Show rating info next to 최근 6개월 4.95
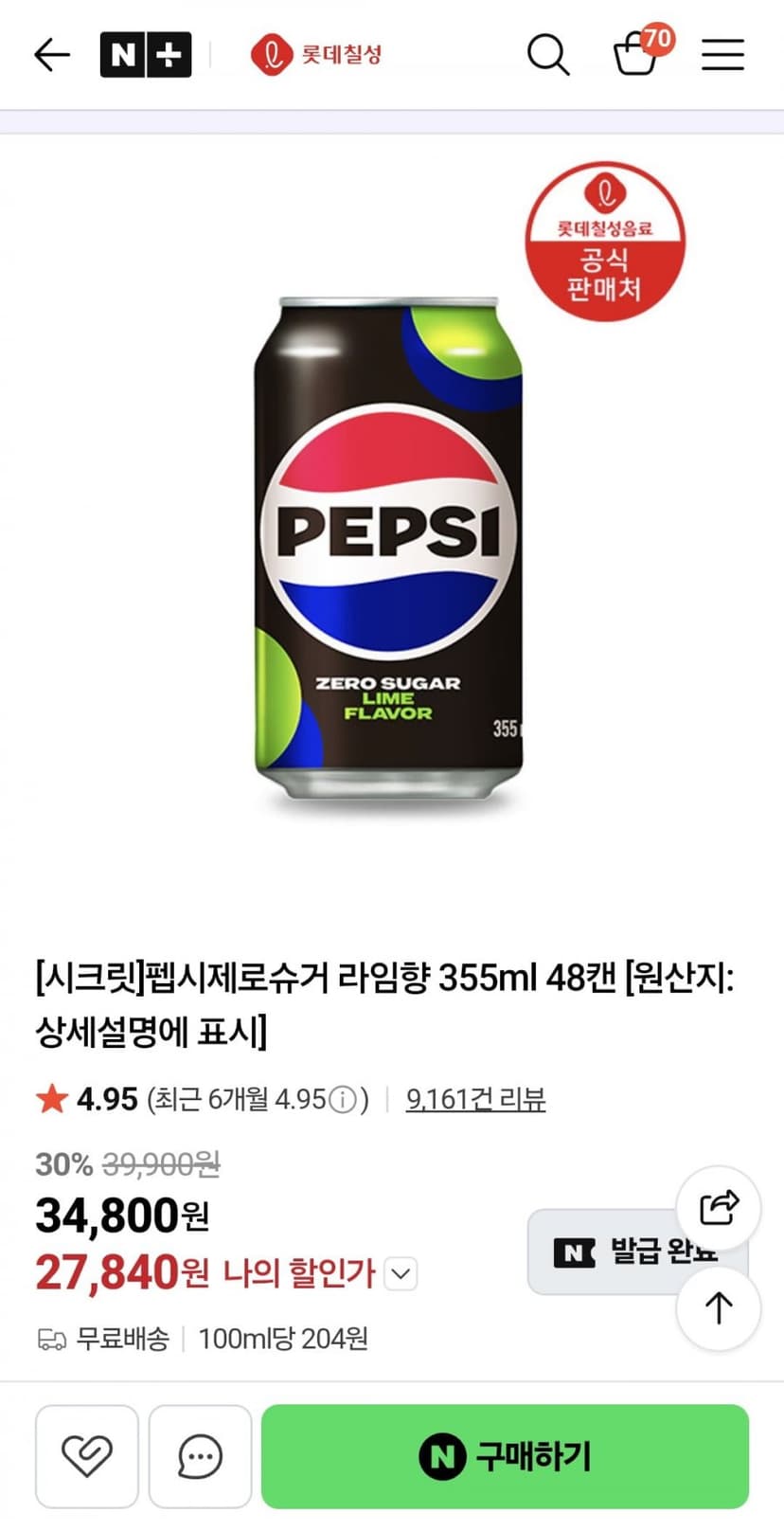 pos(342,1100)
